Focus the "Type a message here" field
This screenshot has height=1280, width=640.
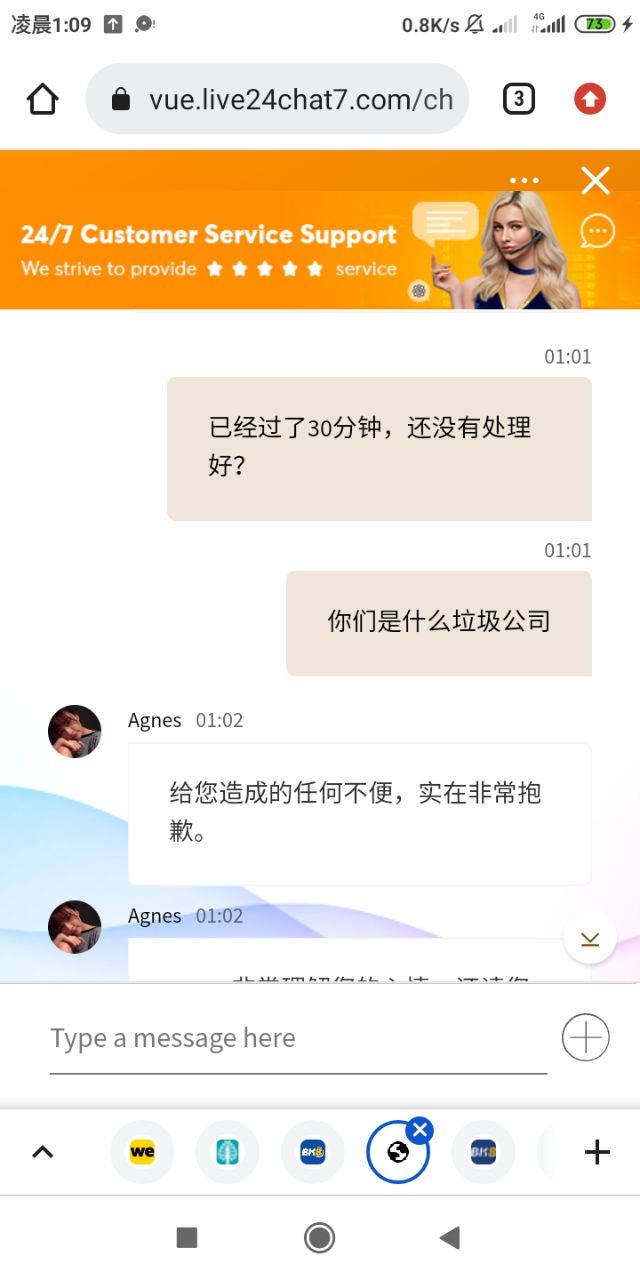tap(298, 1038)
